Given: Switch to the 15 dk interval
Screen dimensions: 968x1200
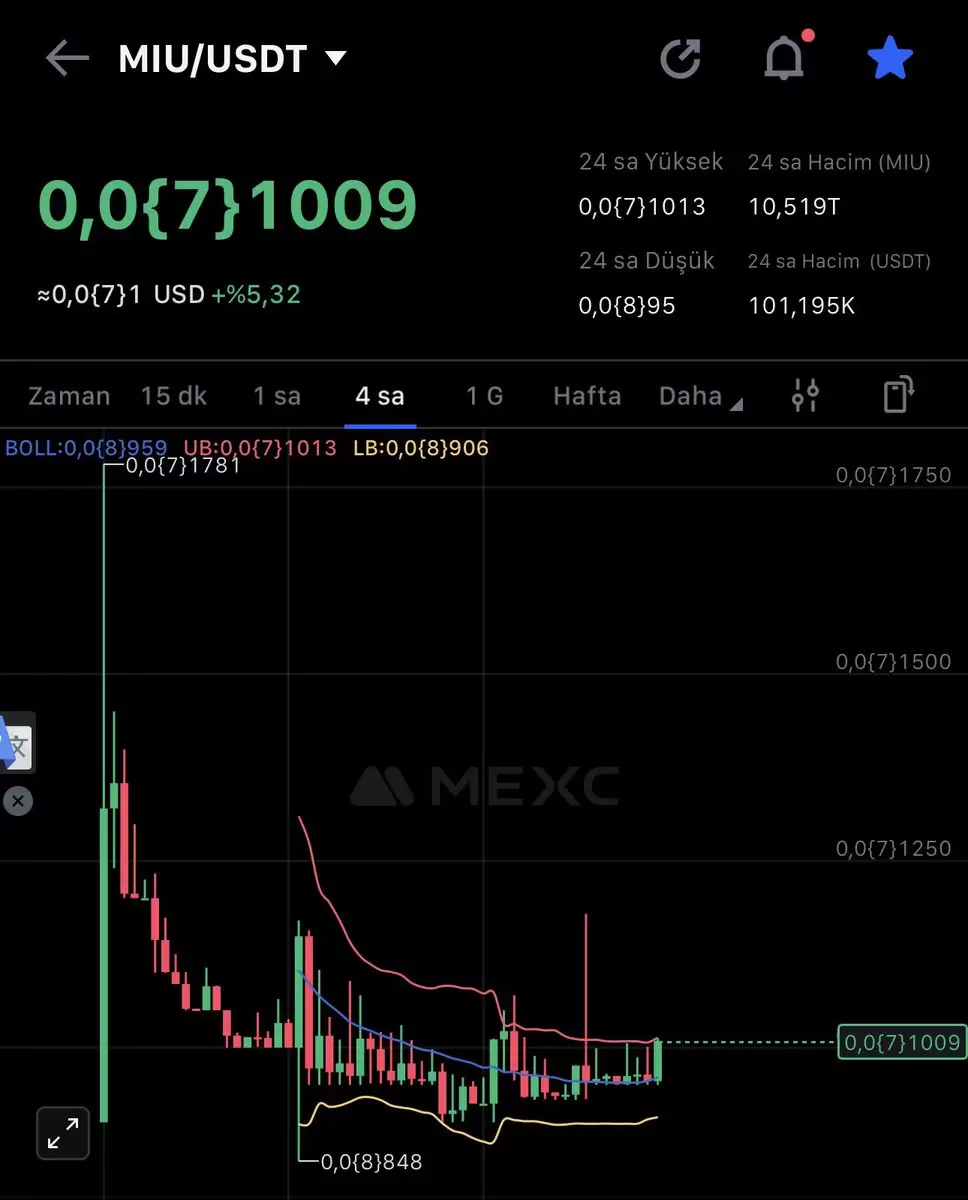Looking at the screenshot, I should click(x=174, y=396).
